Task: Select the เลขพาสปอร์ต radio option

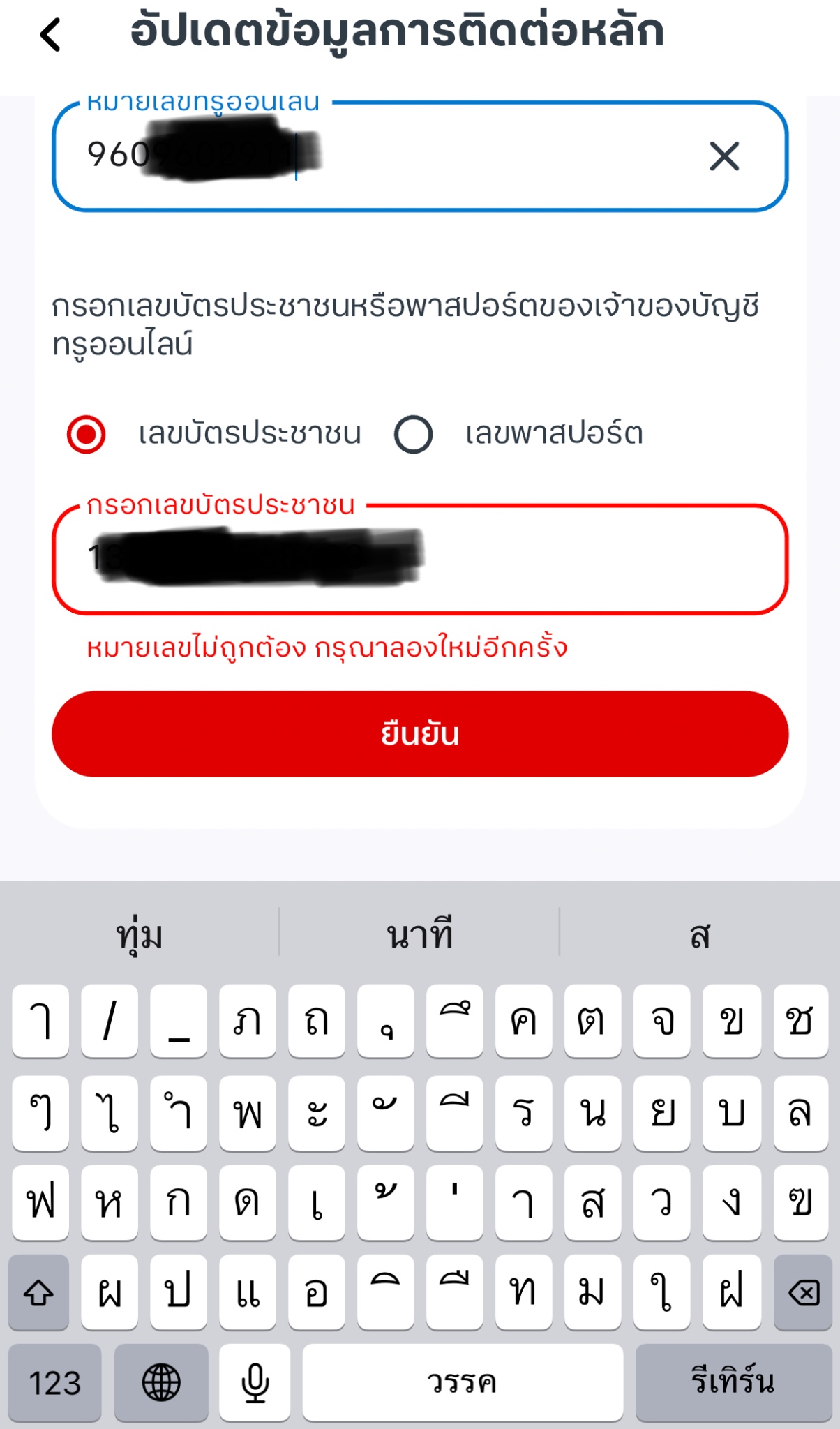Action: coord(413,434)
